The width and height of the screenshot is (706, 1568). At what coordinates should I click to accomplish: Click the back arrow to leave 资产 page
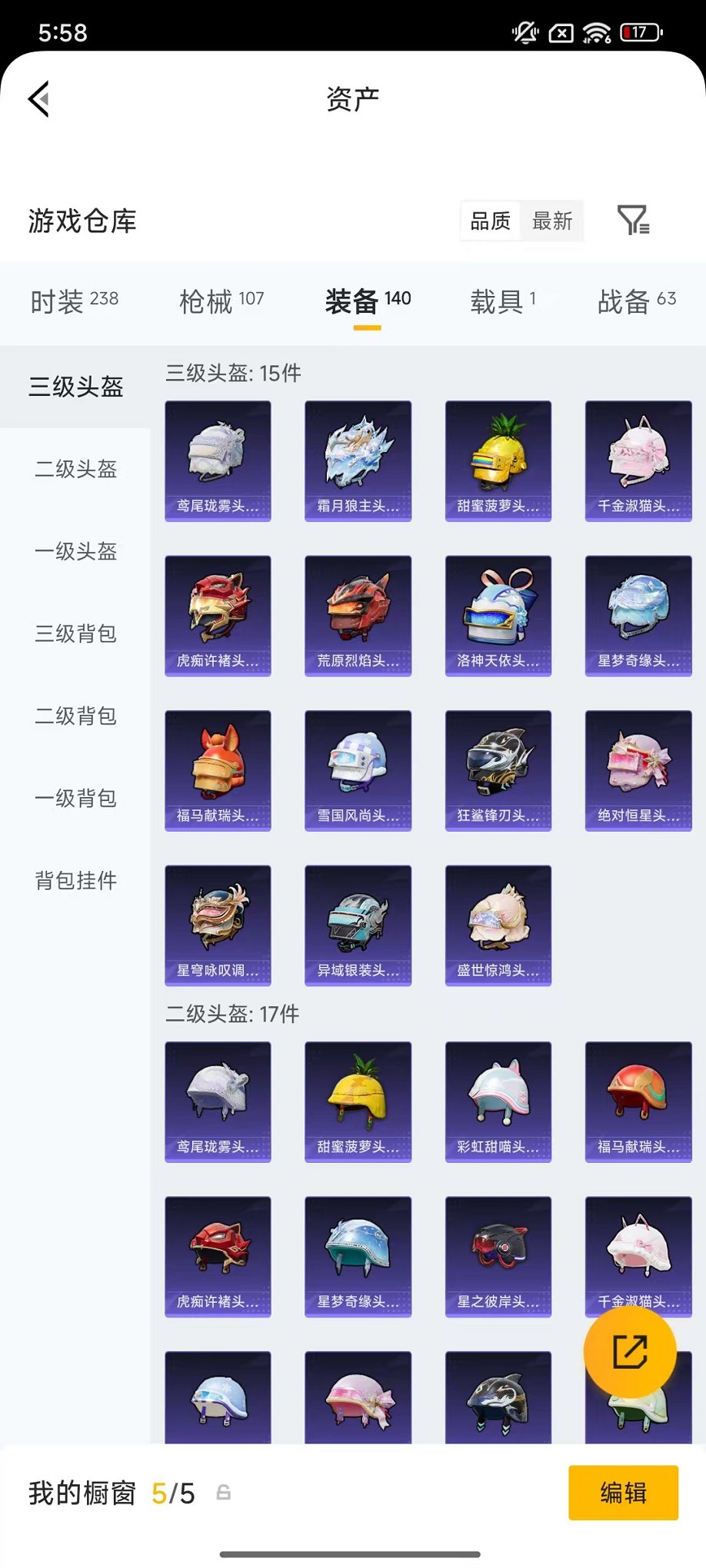tap(38, 100)
